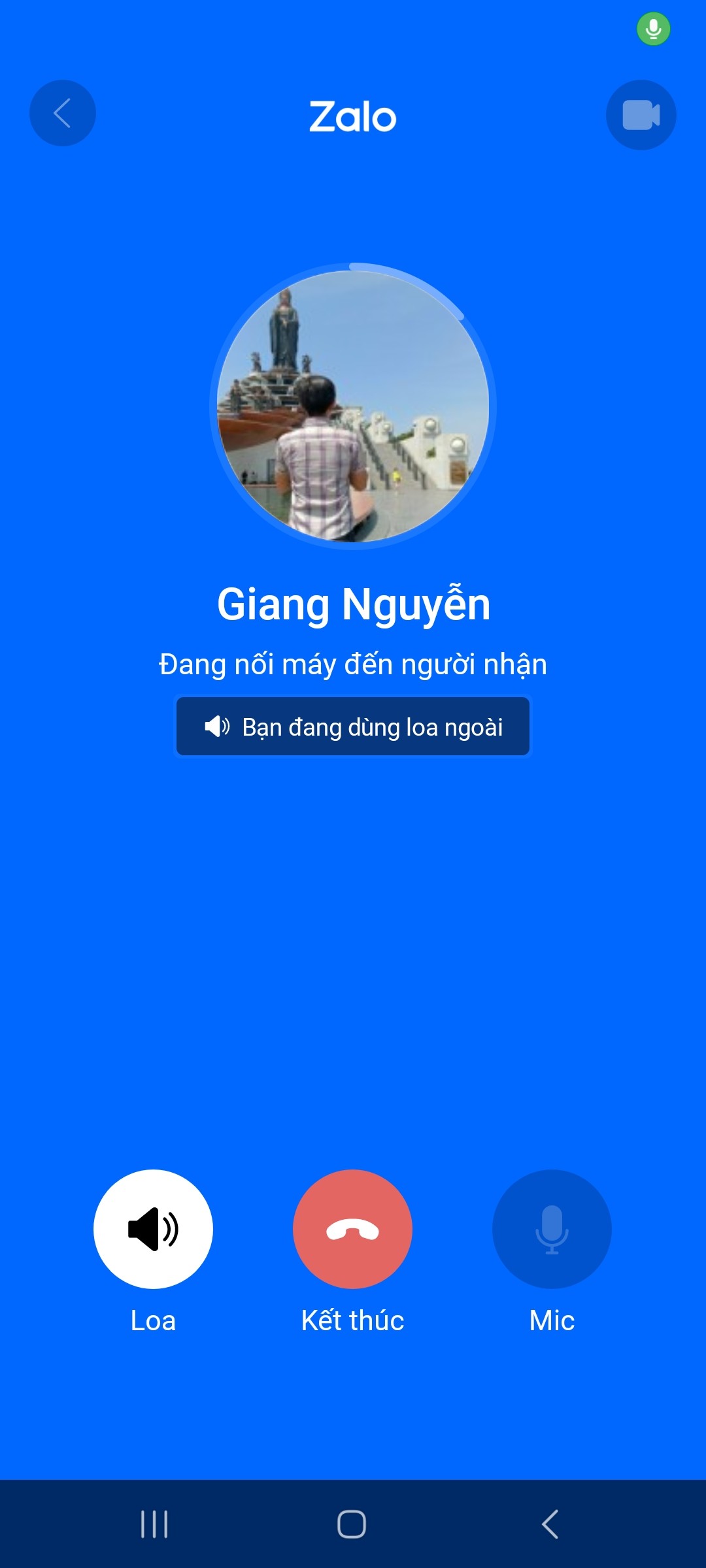This screenshot has width=706, height=1568.
Task: Turn off the Loa speaker
Action: click(x=153, y=1229)
